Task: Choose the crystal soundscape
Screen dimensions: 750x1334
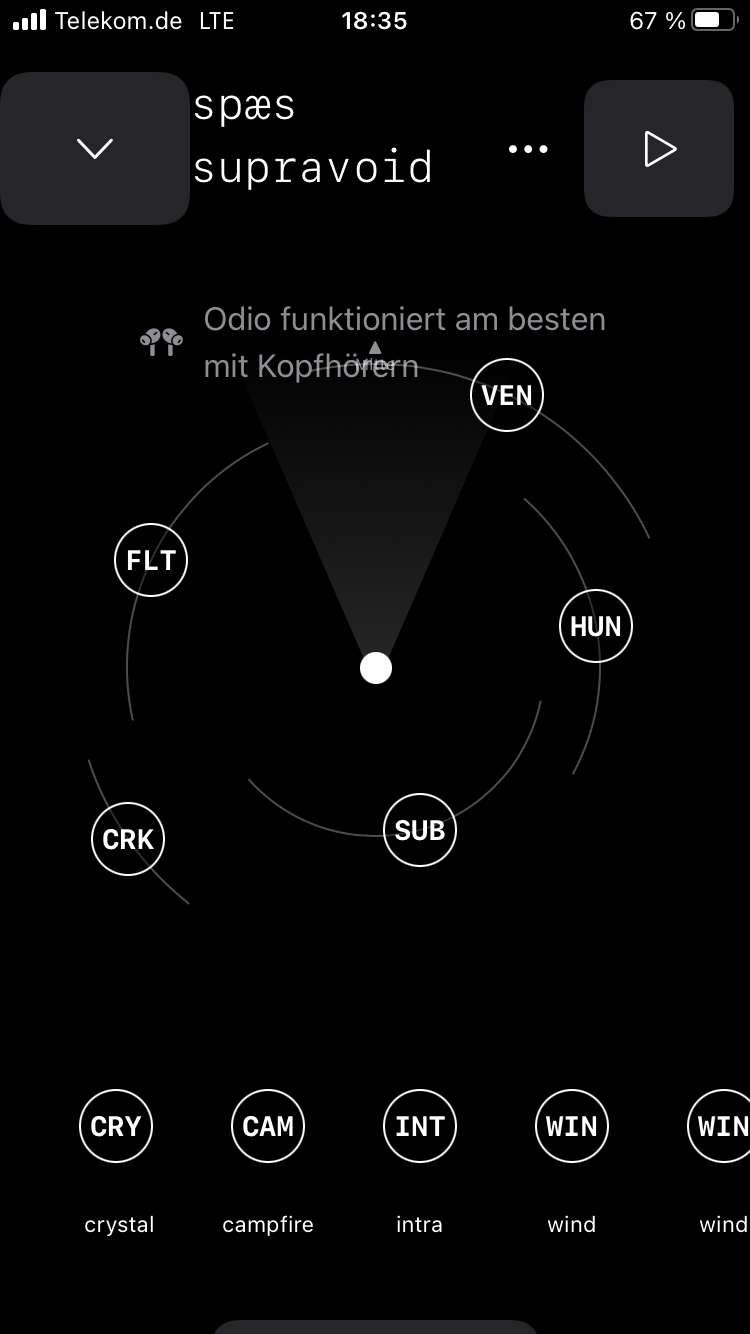Action: [116, 1126]
